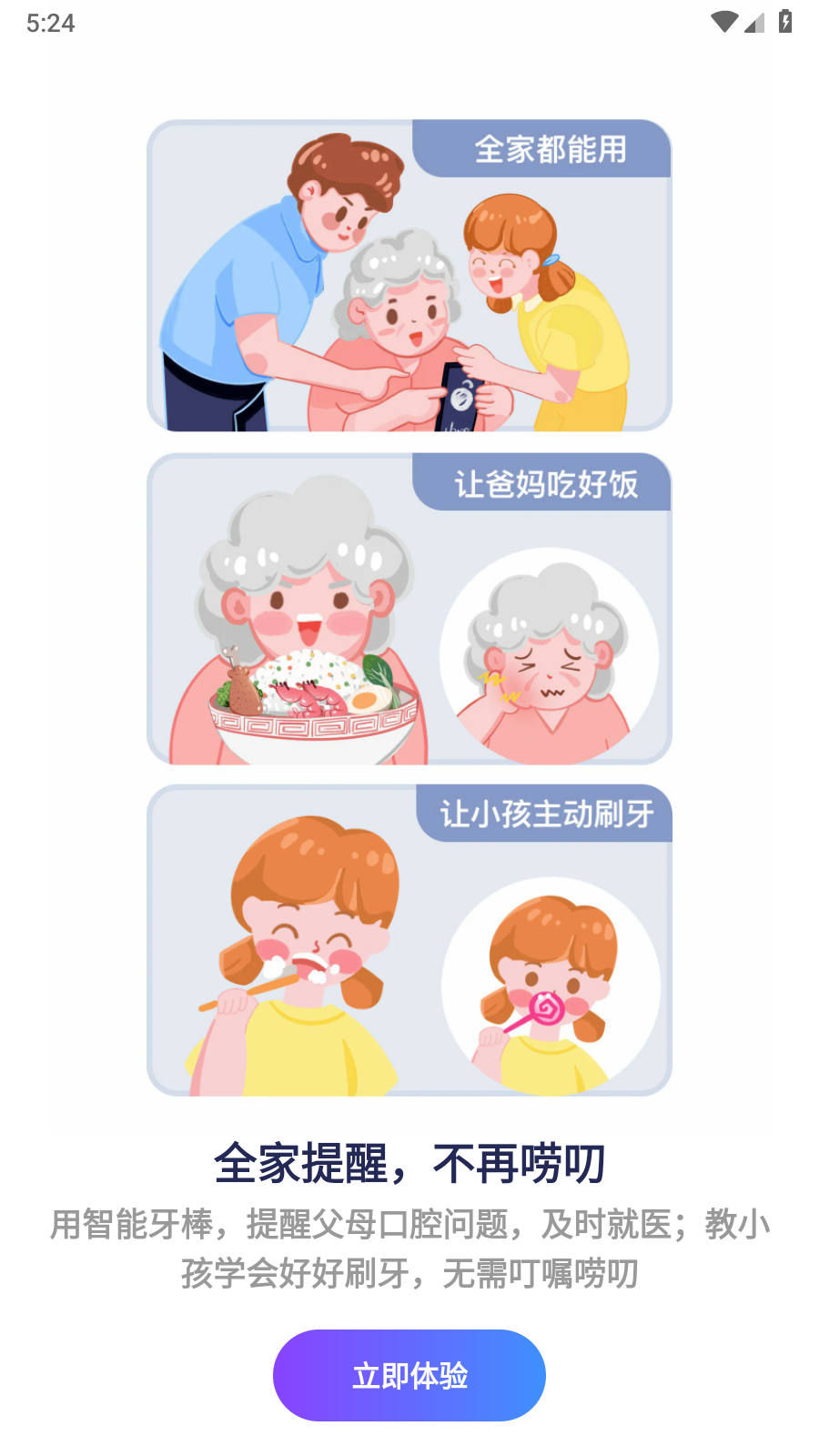Viewport: 819px width, 1456px height.
Task: Tap the battery charging icon
Action: tap(784, 20)
